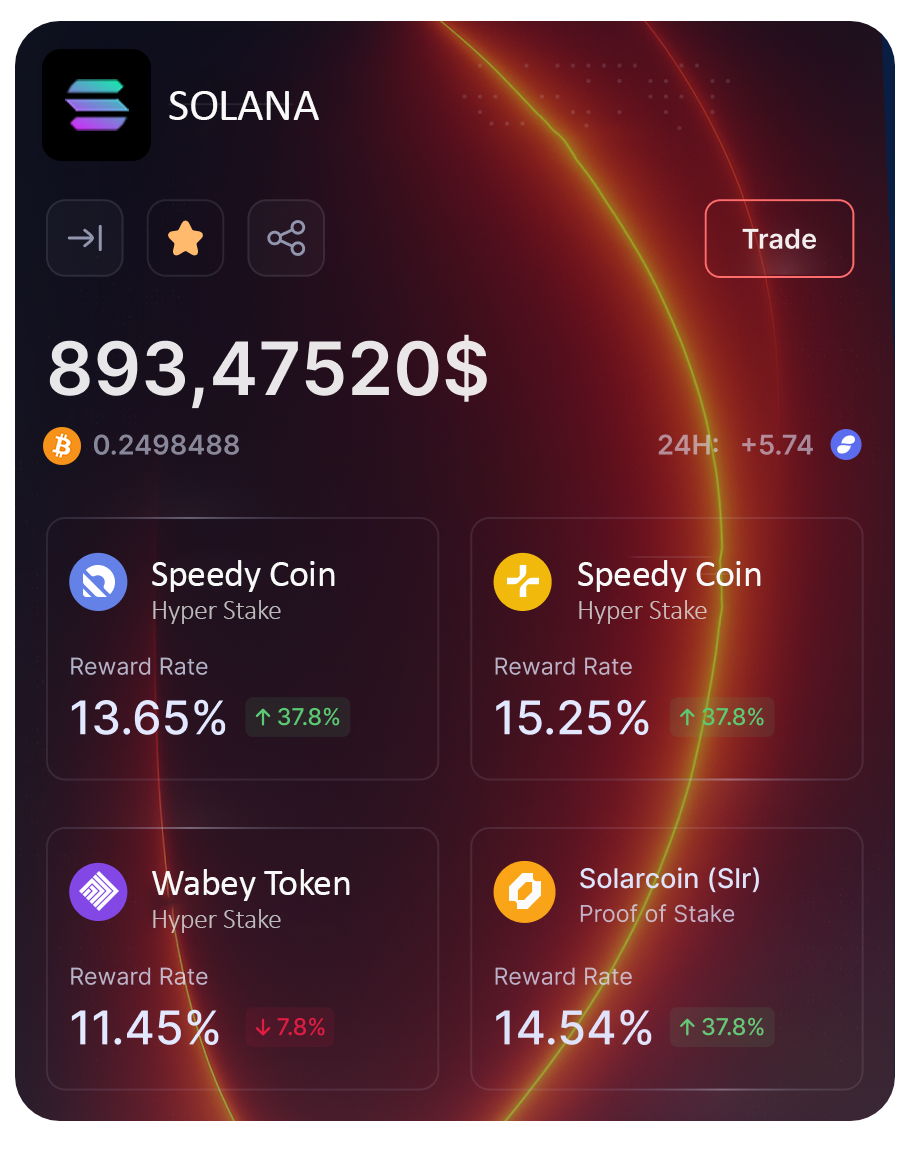Tap the collapse panel arrow icon
The height and width of the screenshot is (1166, 916).
click(x=85, y=238)
